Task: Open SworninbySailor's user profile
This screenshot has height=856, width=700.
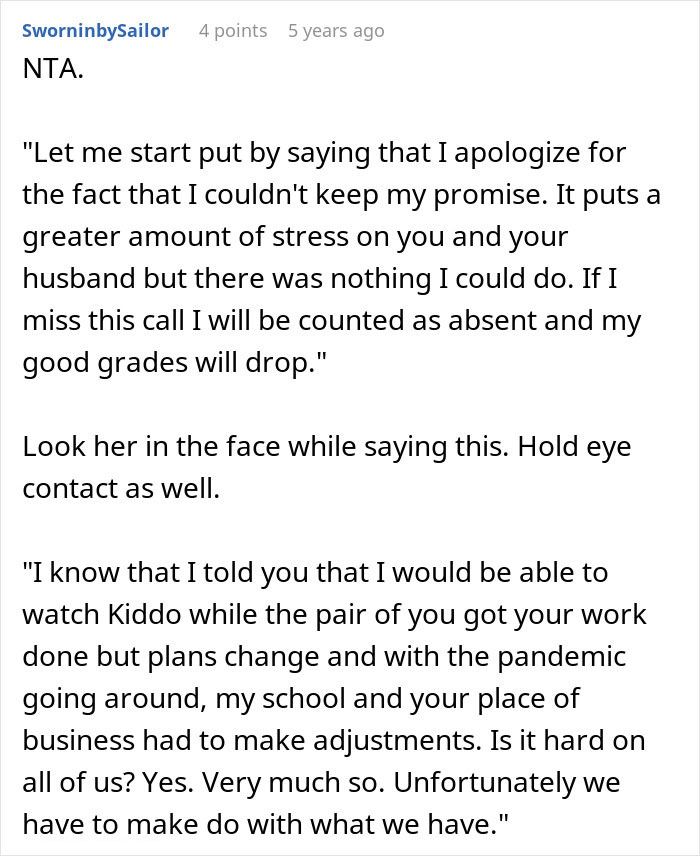Action: (x=95, y=31)
